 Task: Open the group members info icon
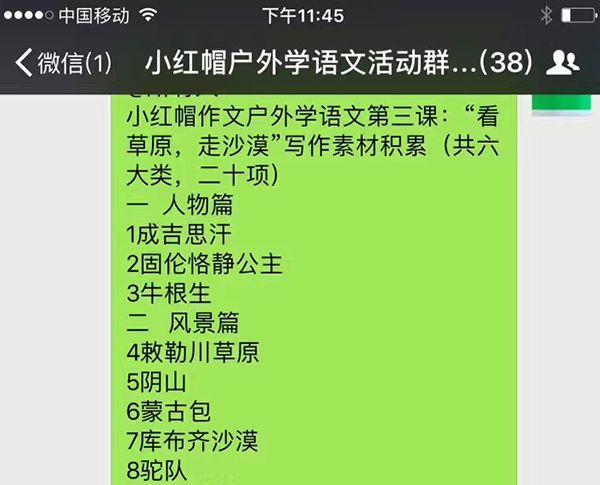563,64
